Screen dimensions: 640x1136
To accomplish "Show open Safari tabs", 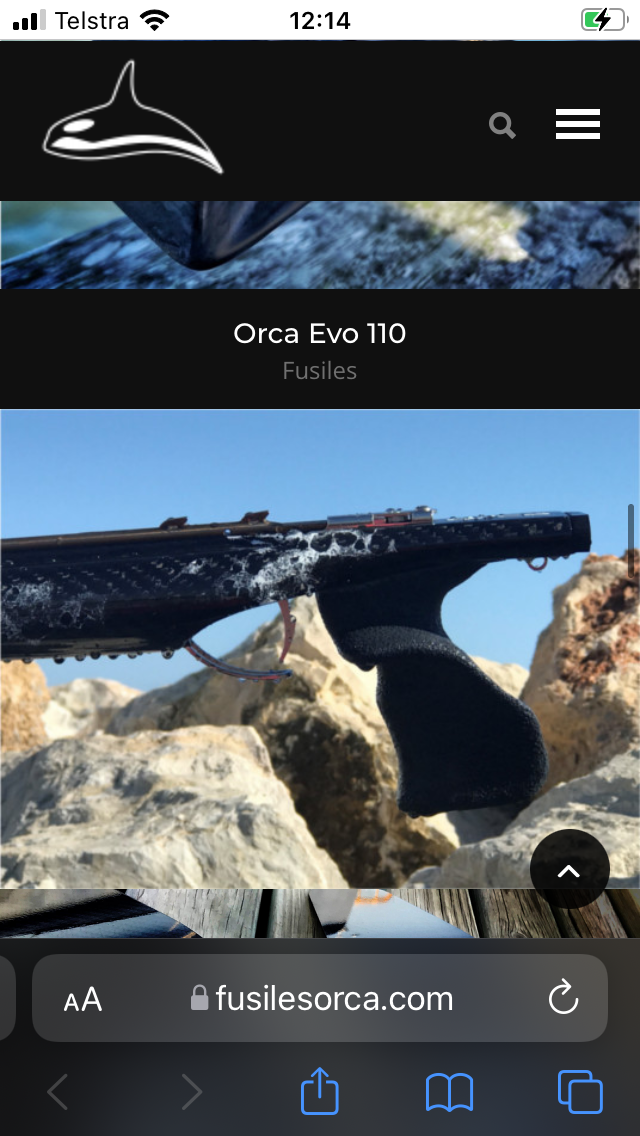I will pos(581,1092).
